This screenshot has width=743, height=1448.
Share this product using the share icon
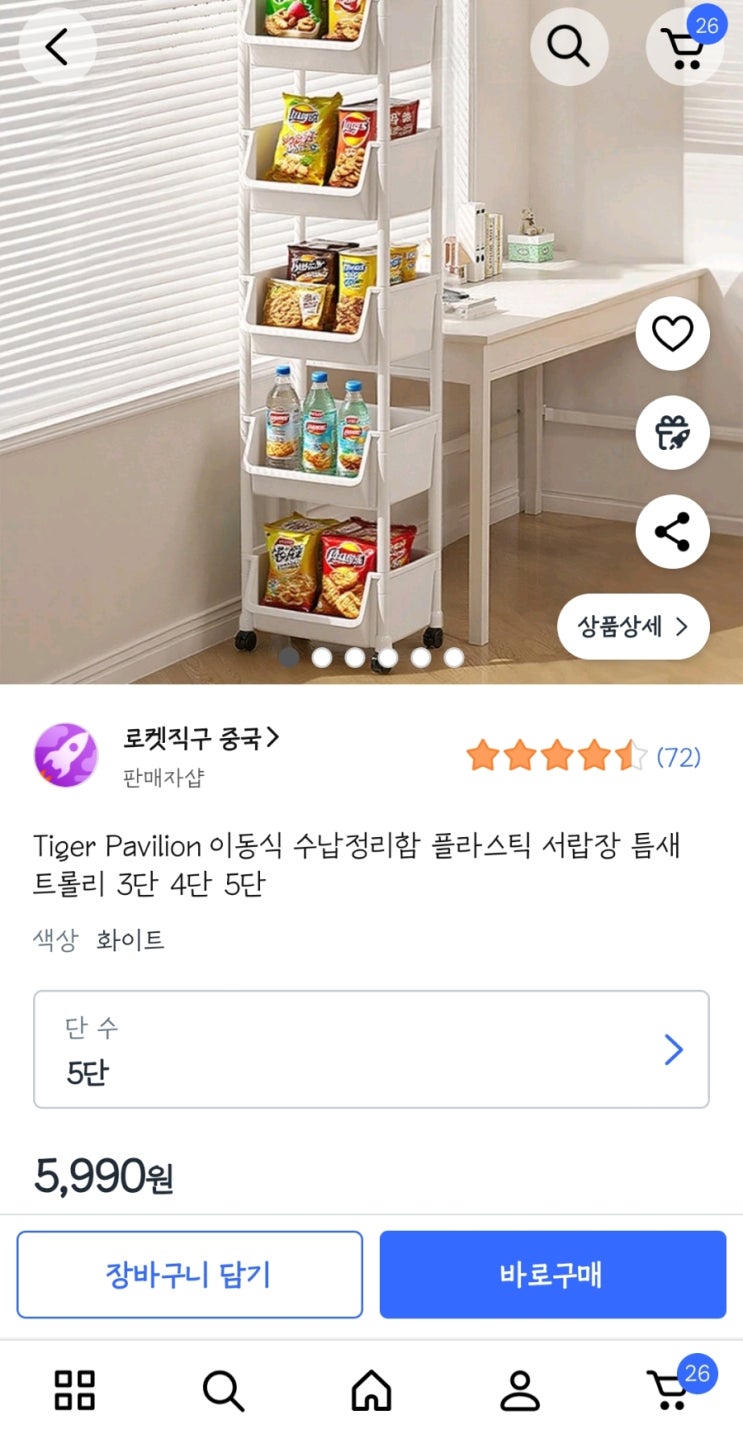671,531
